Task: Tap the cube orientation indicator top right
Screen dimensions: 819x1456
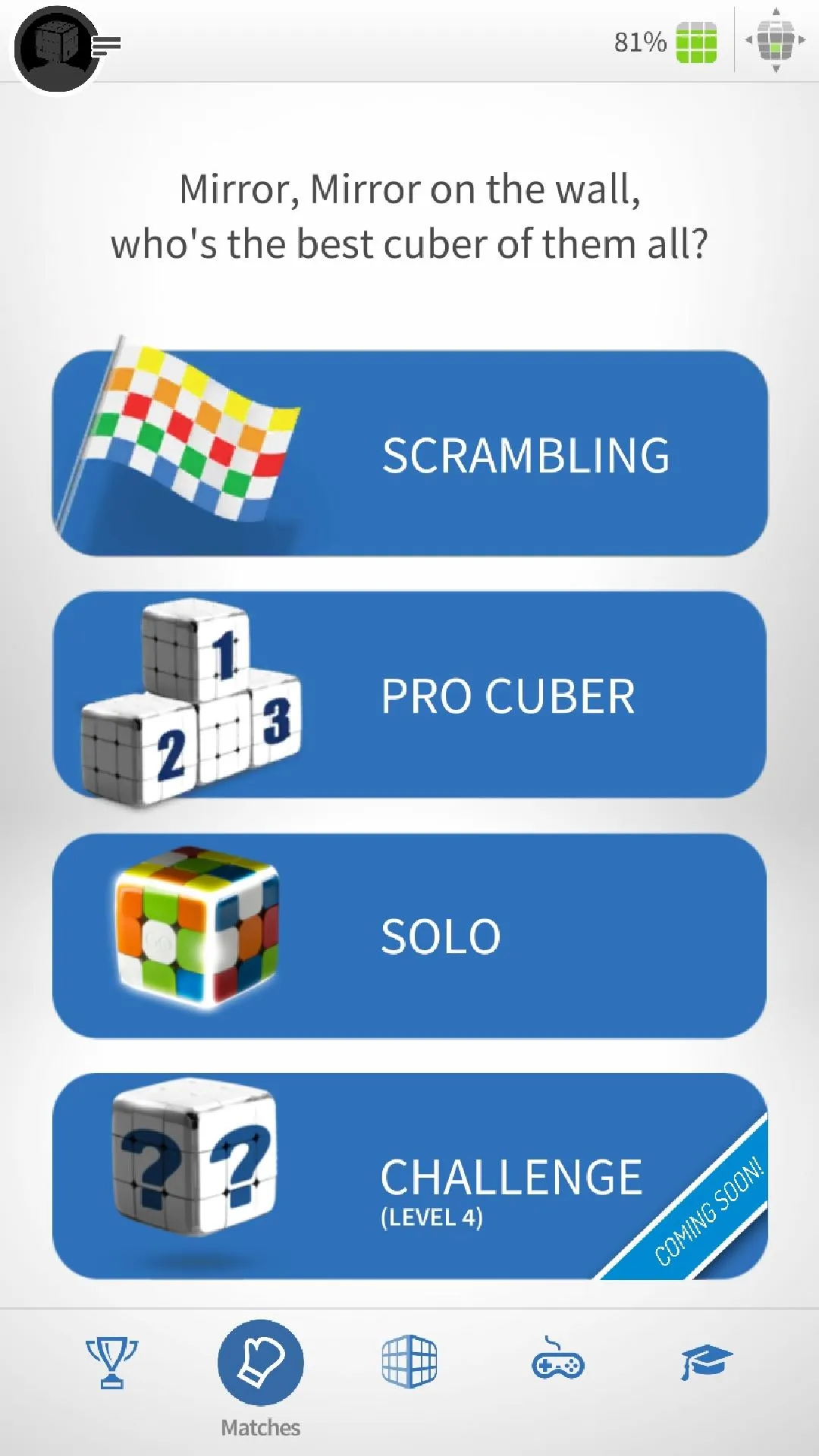Action: 777,42
